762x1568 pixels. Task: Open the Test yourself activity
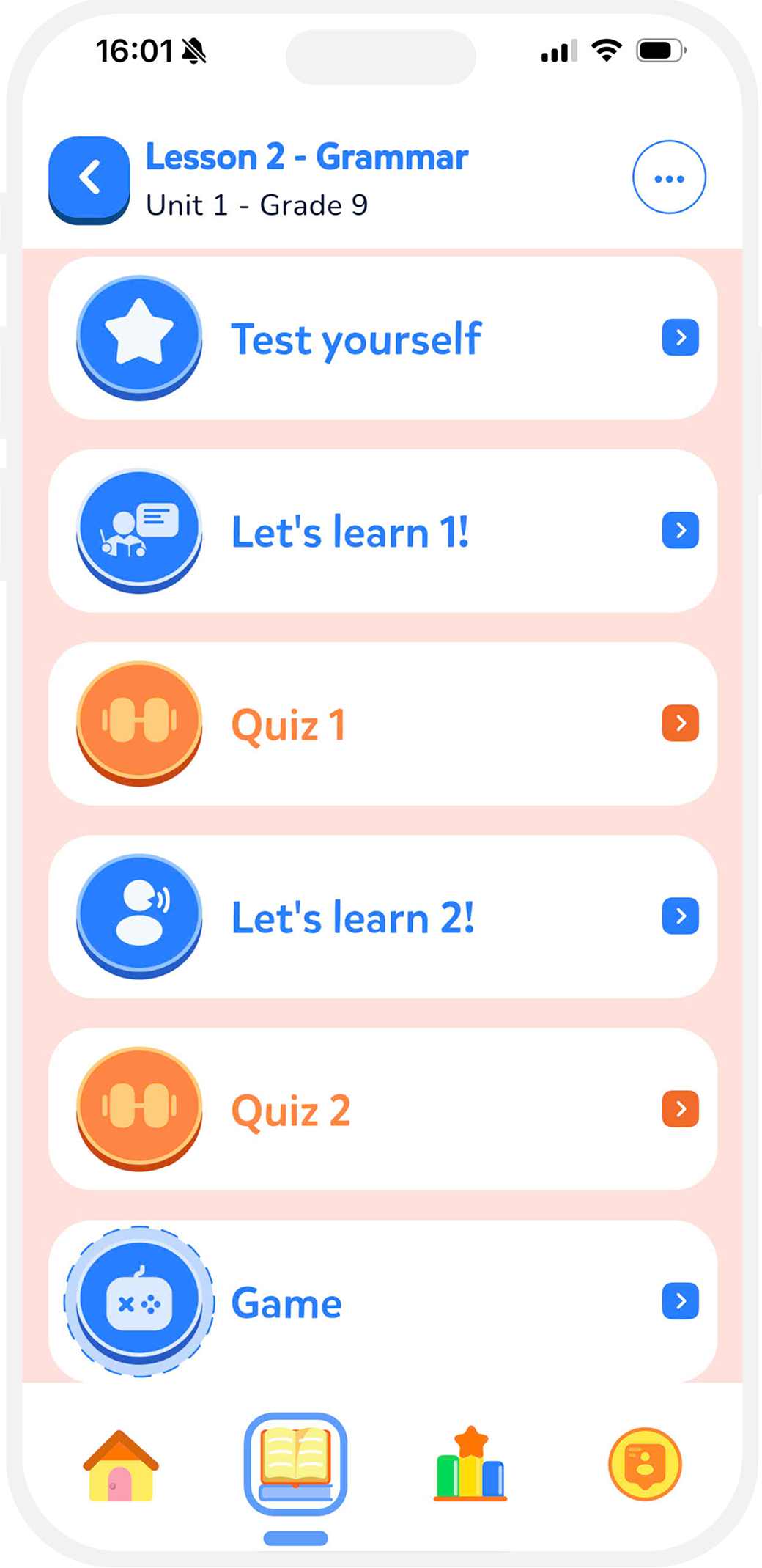coord(382,339)
